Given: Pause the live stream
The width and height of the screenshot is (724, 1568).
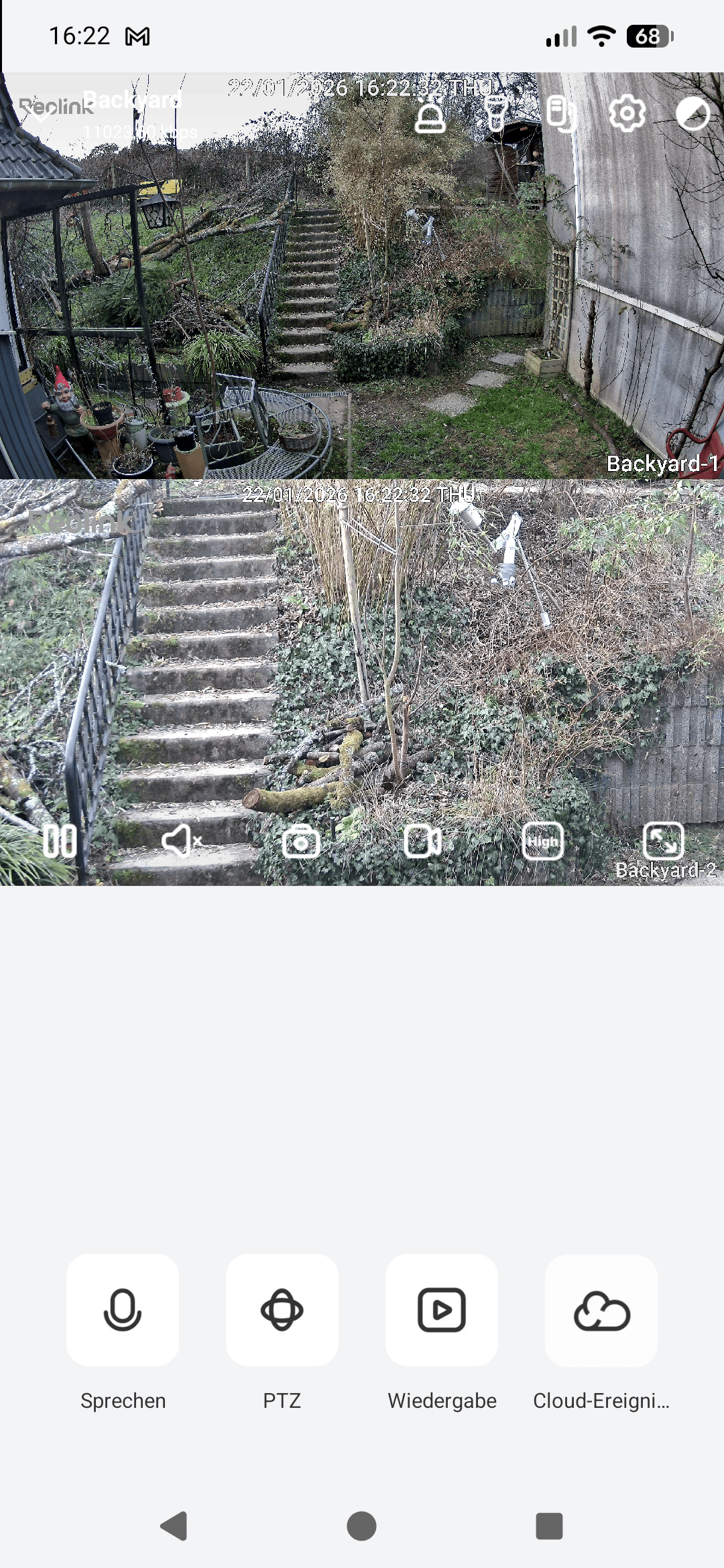Looking at the screenshot, I should (x=60, y=842).
